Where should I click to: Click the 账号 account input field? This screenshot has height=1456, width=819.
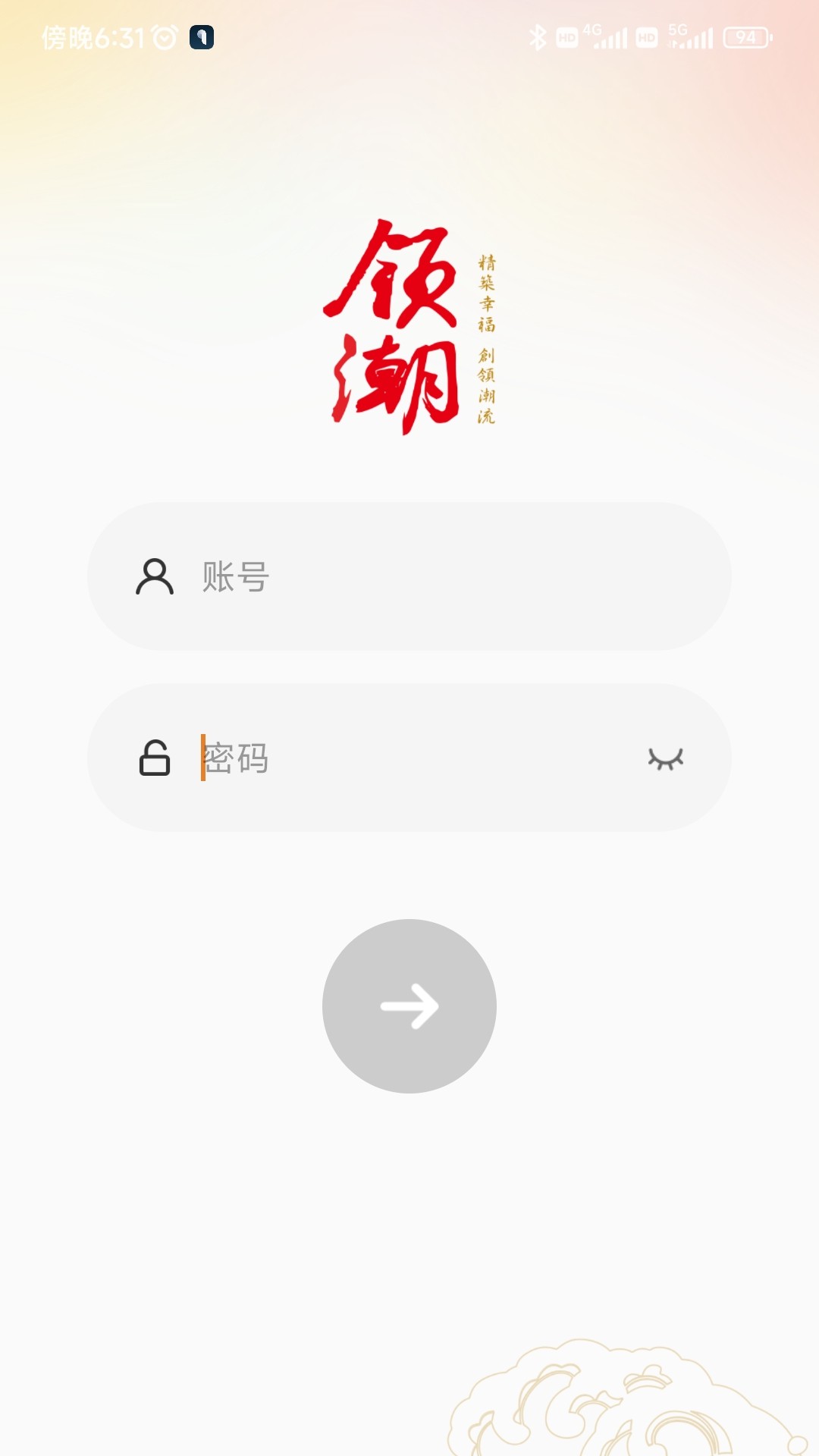(409, 578)
